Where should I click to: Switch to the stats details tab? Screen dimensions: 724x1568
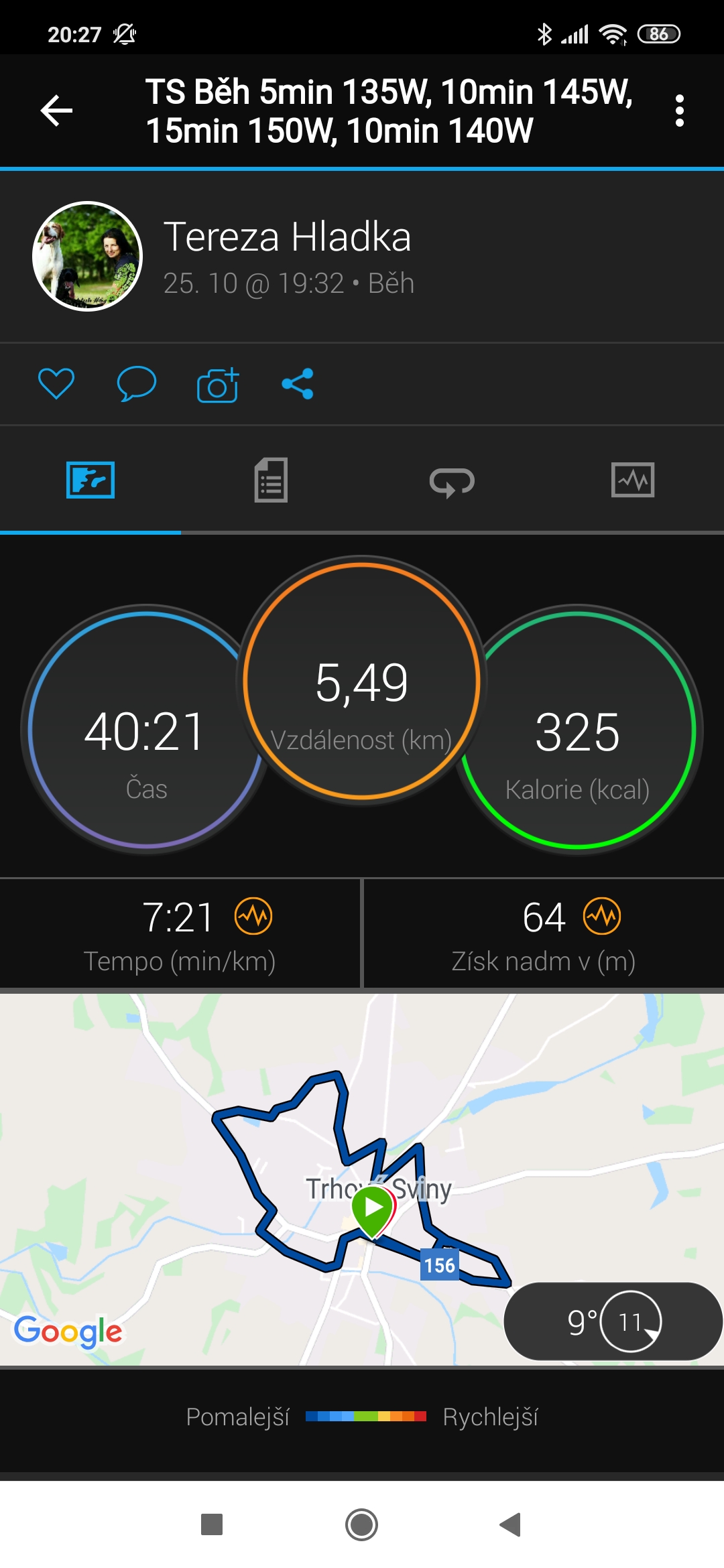click(x=271, y=480)
